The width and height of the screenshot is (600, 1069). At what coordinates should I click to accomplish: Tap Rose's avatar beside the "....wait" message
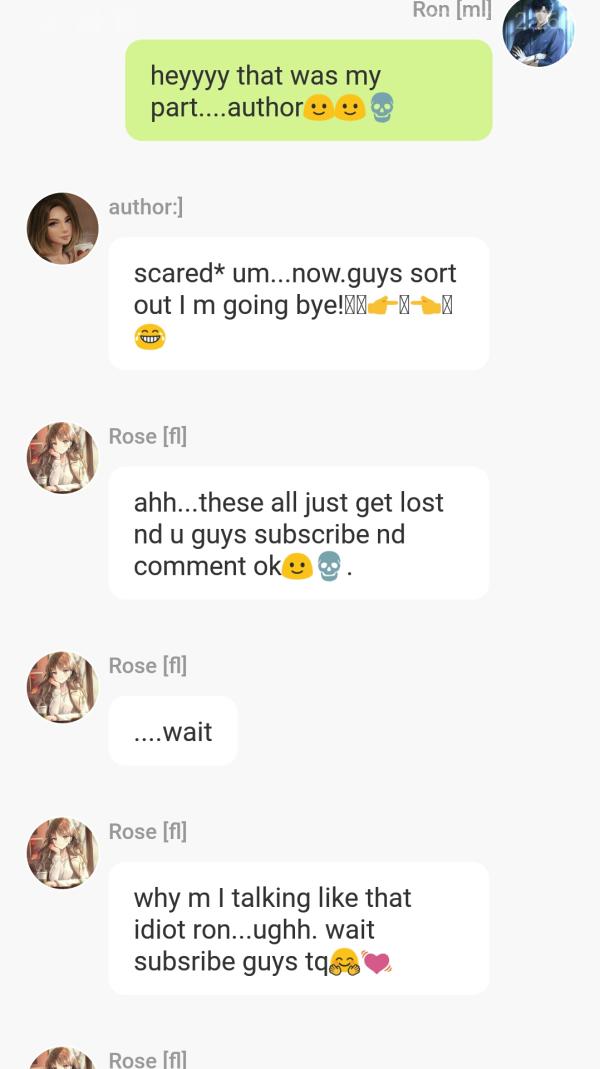click(62, 688)
